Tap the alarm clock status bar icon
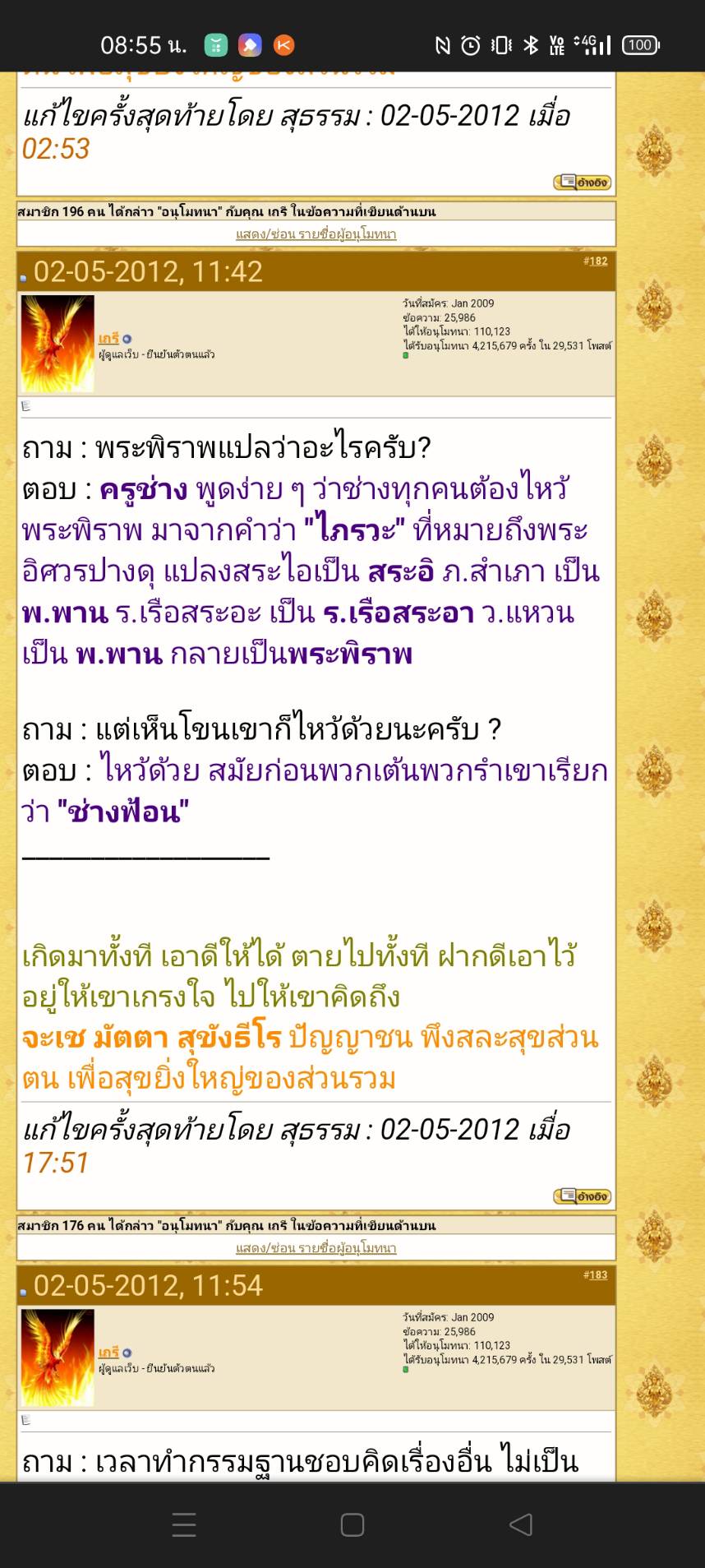 (470, 45)
